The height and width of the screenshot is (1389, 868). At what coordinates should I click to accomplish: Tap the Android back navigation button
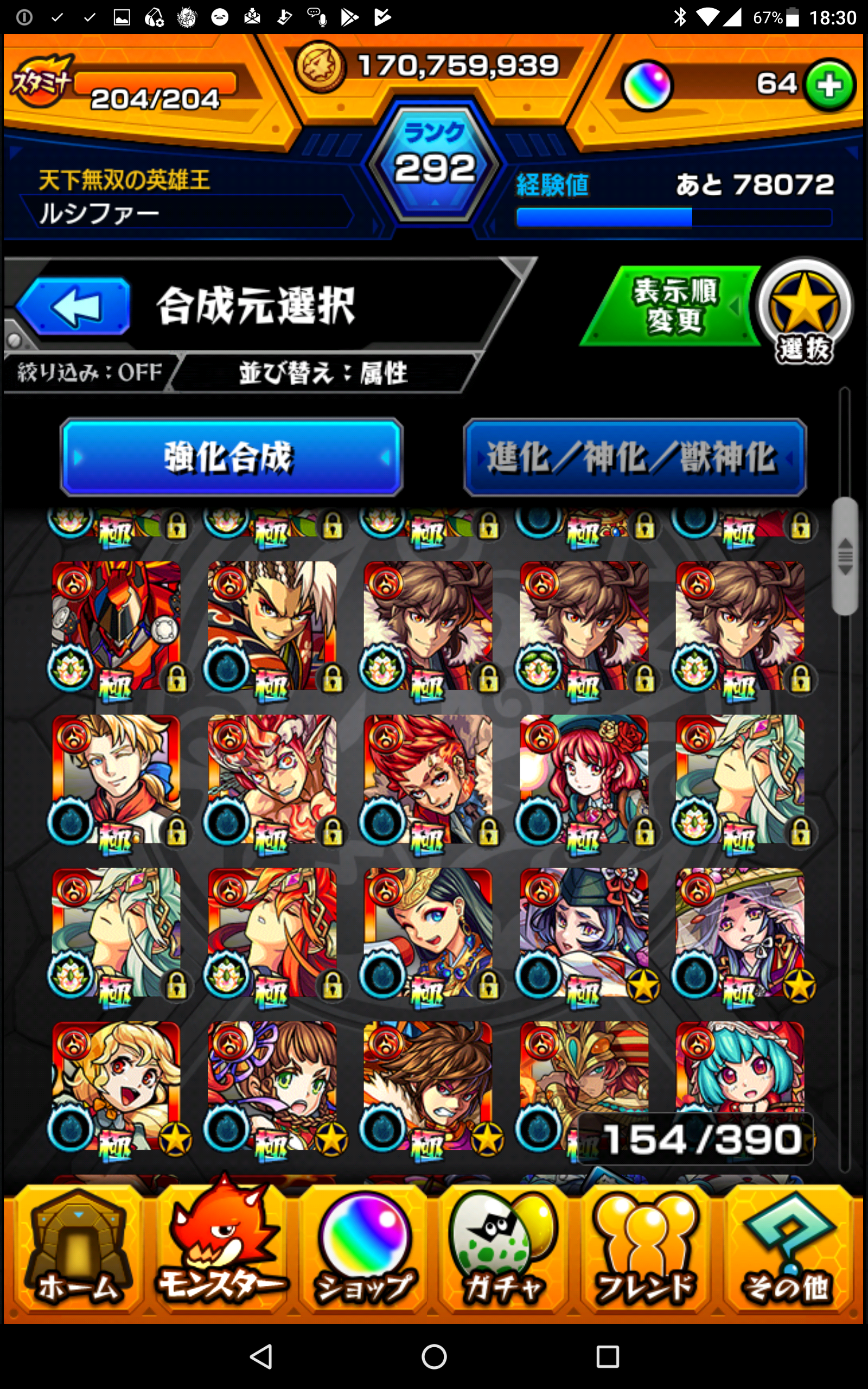(x=261, y=1357)
